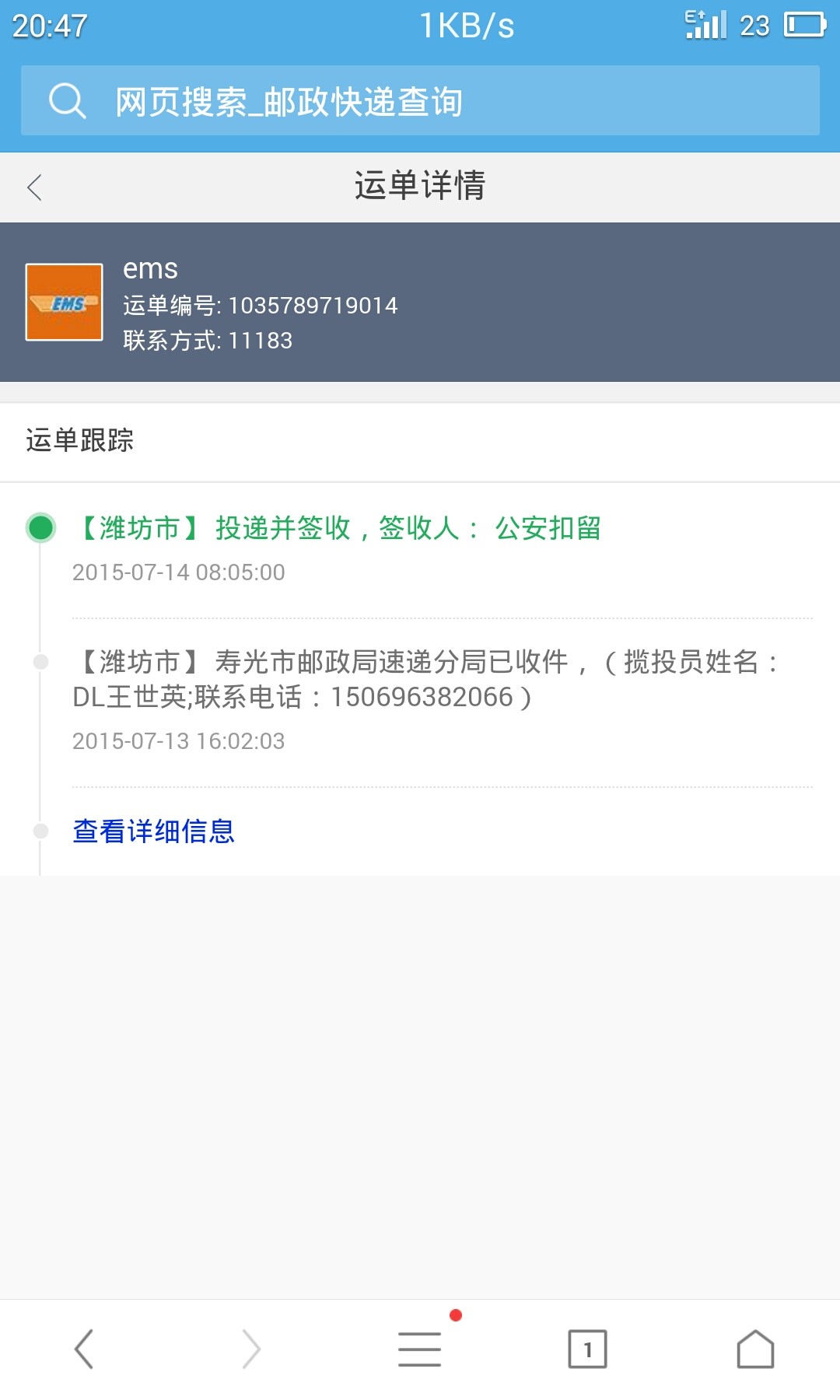Open the browser's tab switcher
The image size is (840, 1400).
point(587,1349)
